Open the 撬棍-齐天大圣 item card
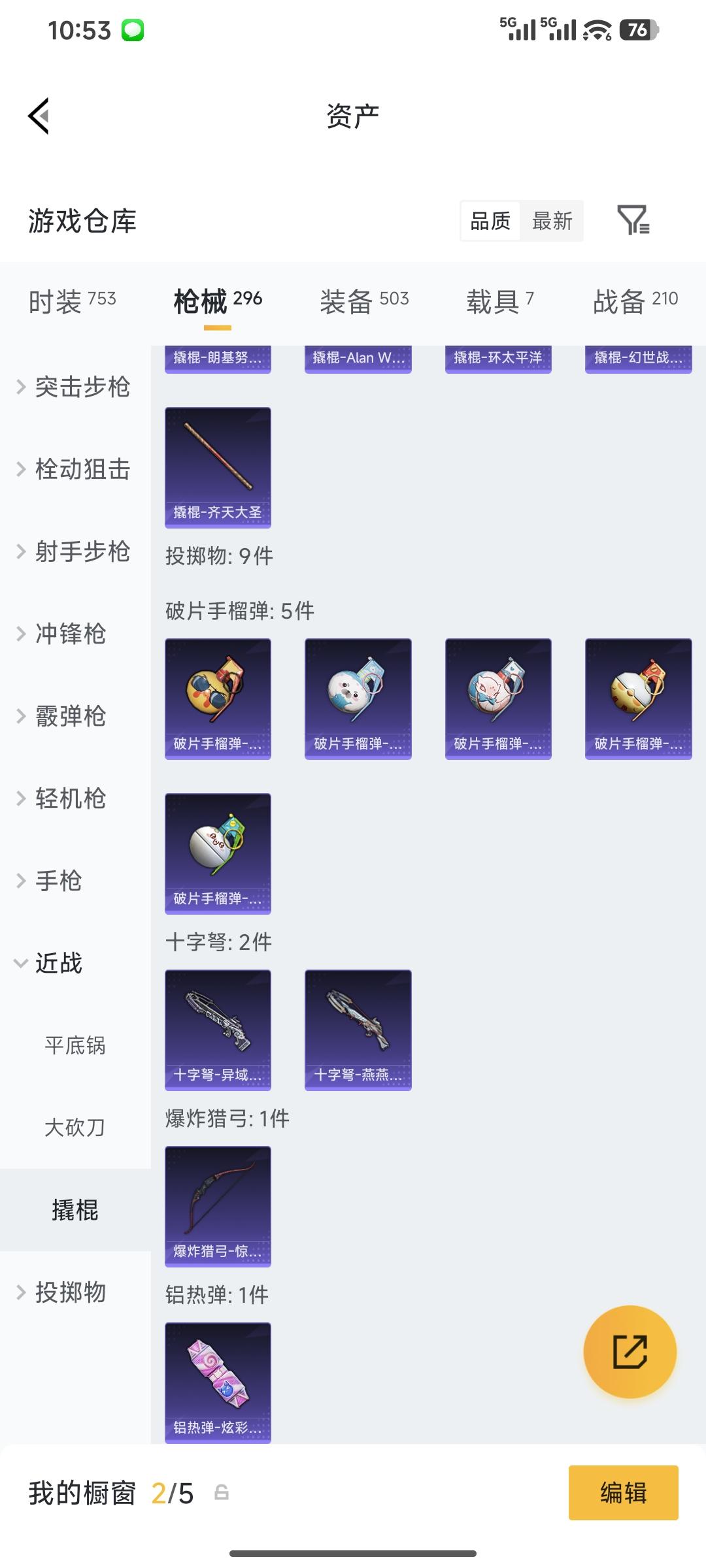Screen dimensions: 706x1568 coord(218,465)
